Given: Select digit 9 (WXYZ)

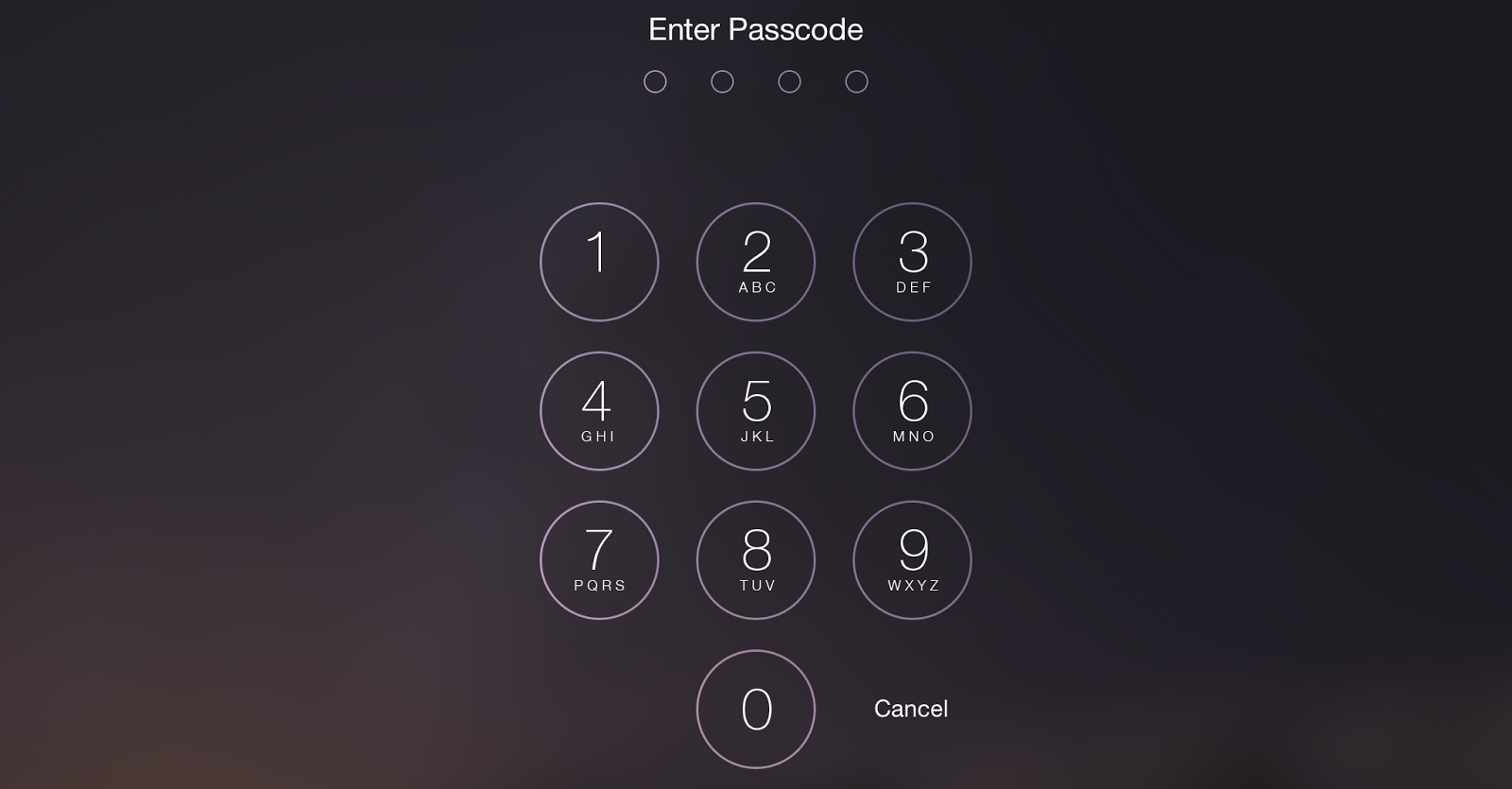Looking at the screenshot, I should (912, 560).
